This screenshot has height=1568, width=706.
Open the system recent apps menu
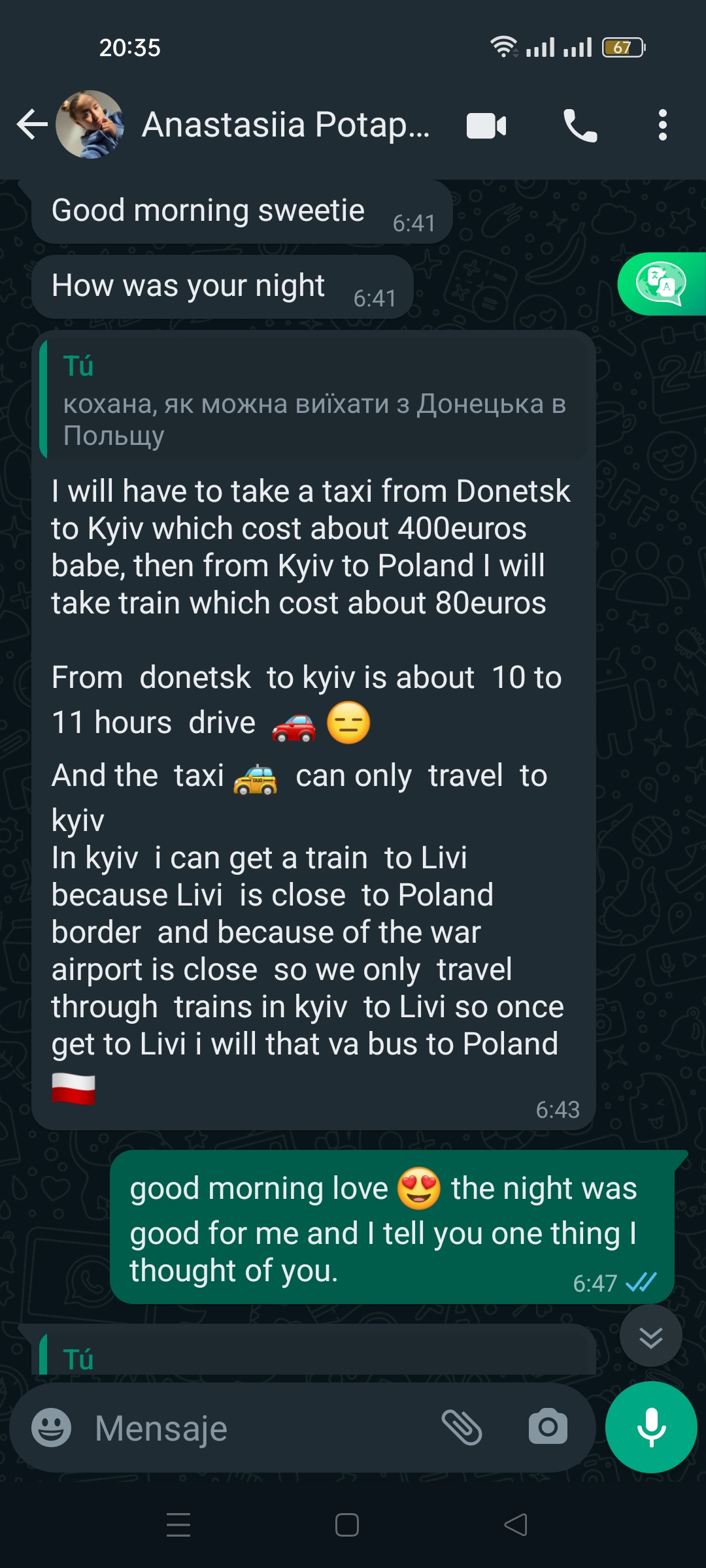[x=178, y=1525]
